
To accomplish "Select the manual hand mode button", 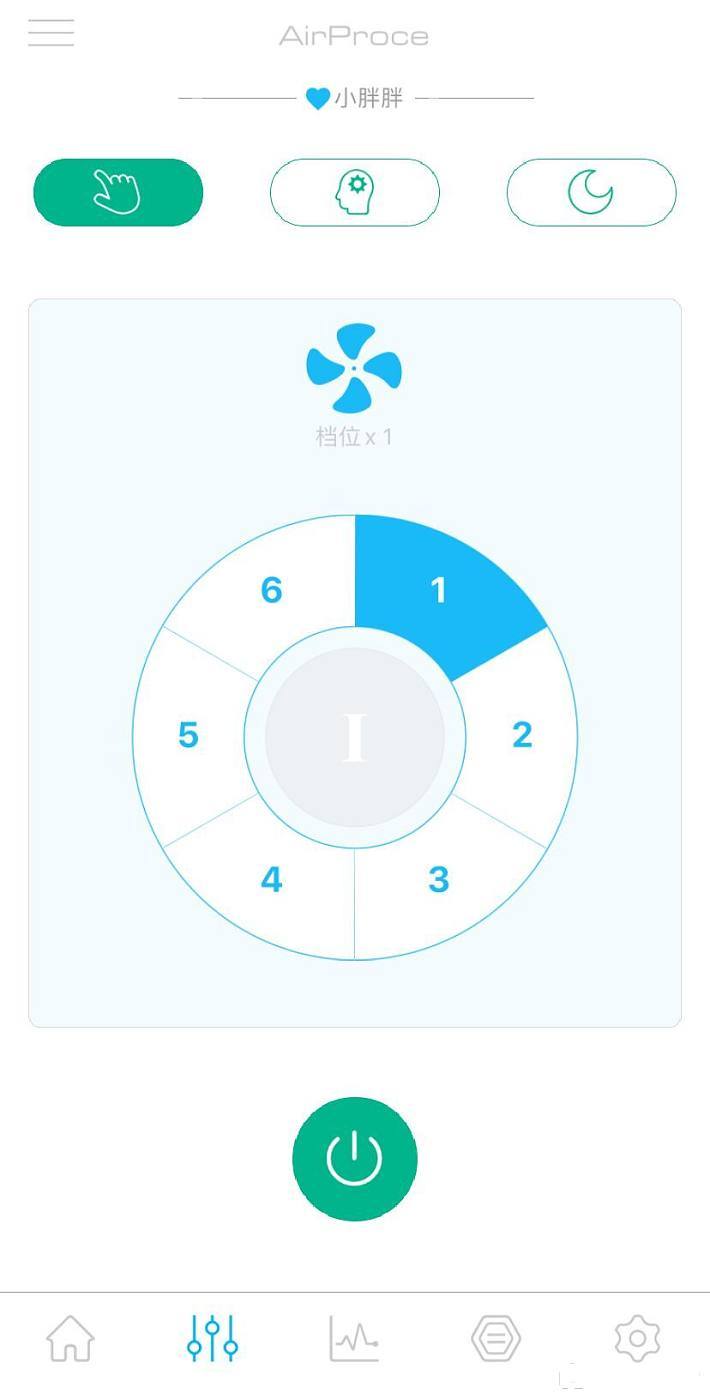I will point(118,192).
